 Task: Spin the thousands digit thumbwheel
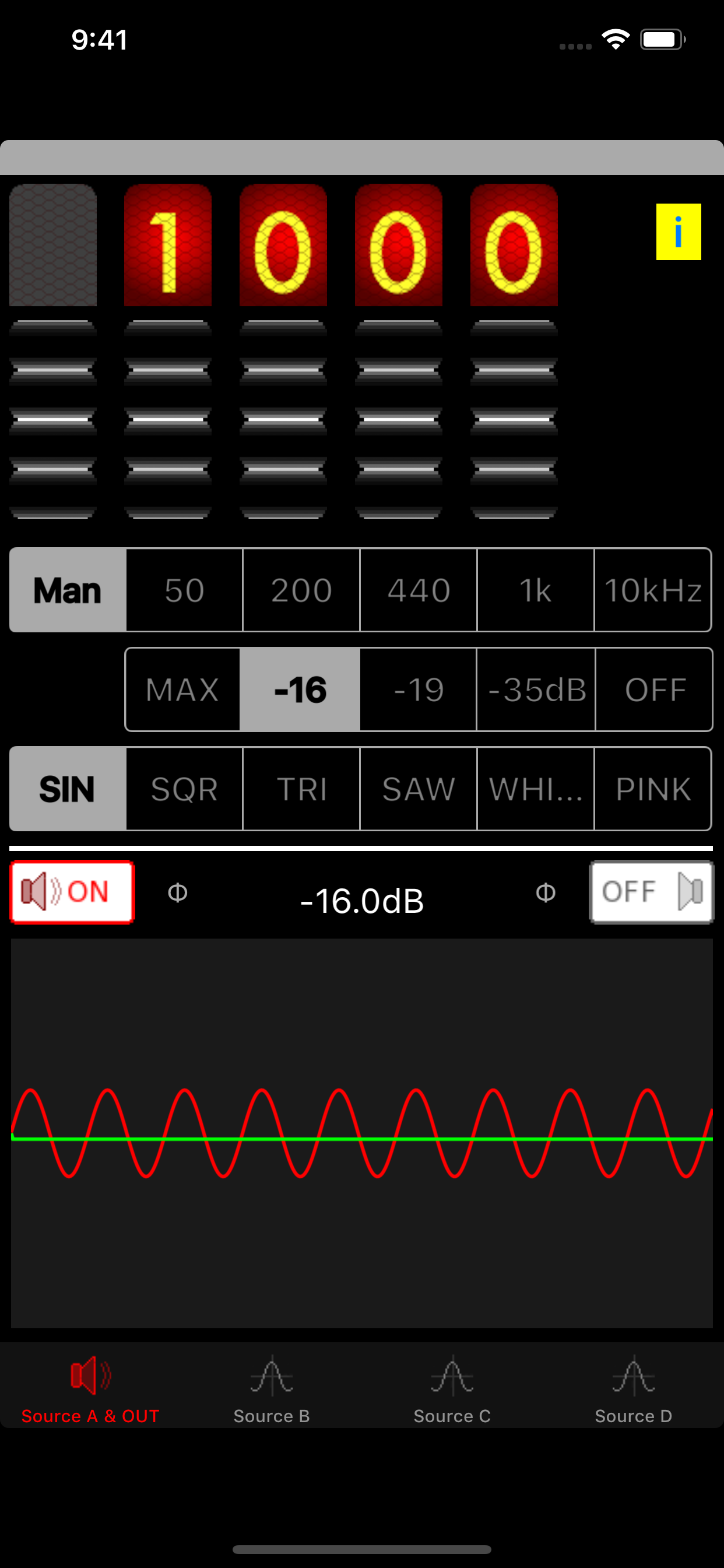167,420
